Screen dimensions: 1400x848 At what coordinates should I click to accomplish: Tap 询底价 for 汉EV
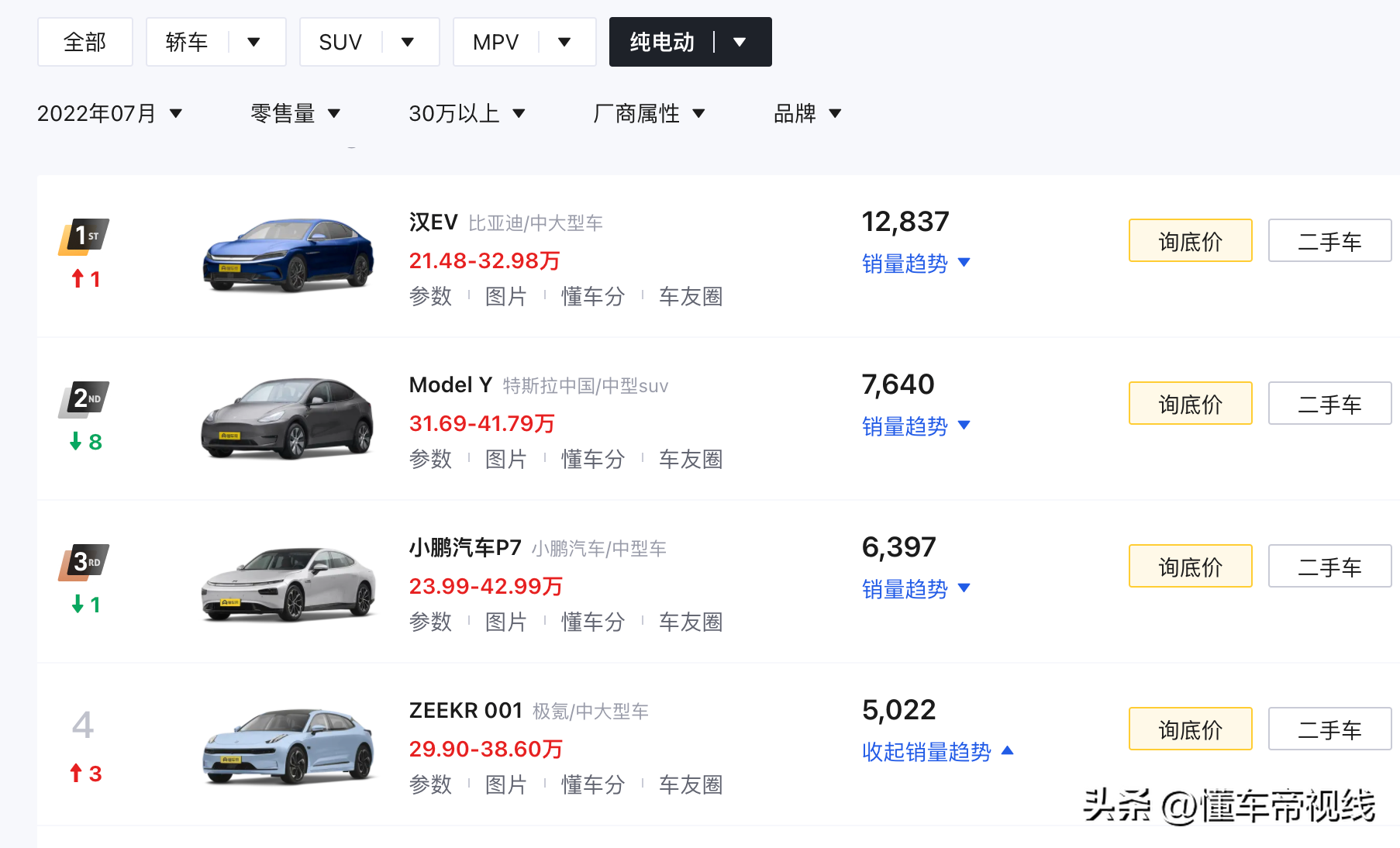click(x=1190, y=241)
